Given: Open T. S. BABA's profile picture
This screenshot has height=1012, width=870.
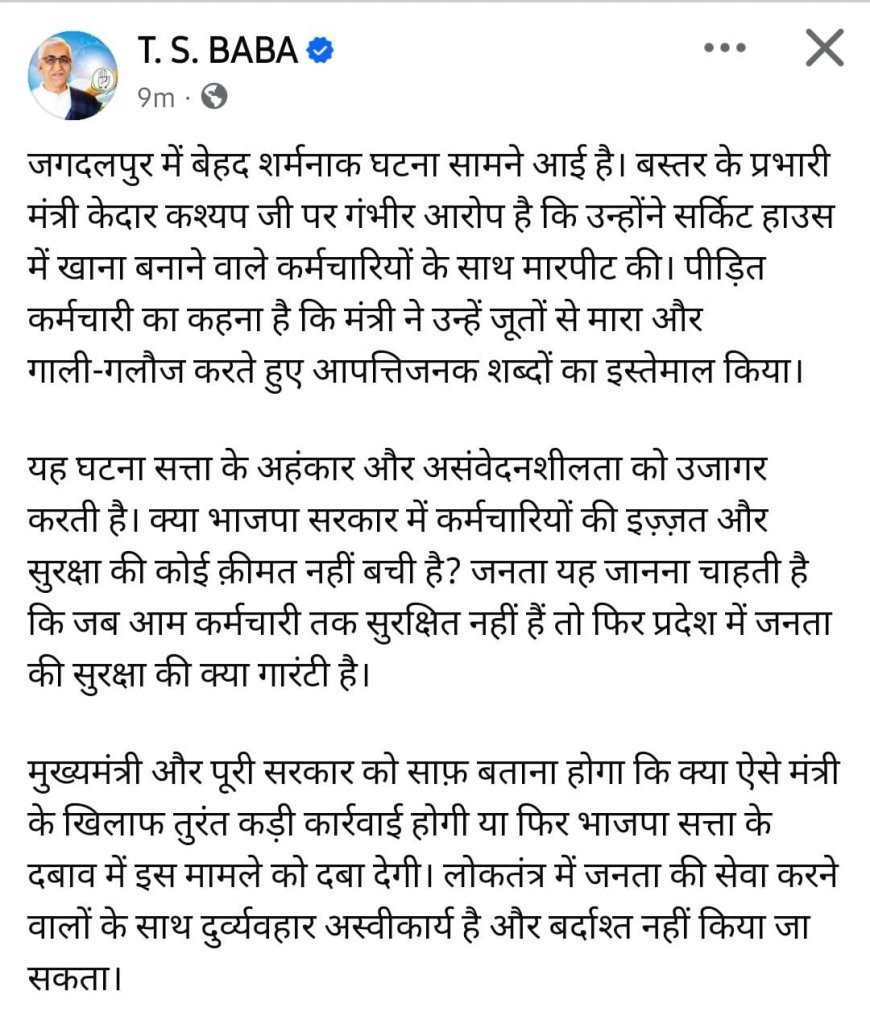Looking at the screenshot, I should tap(73, 74).
